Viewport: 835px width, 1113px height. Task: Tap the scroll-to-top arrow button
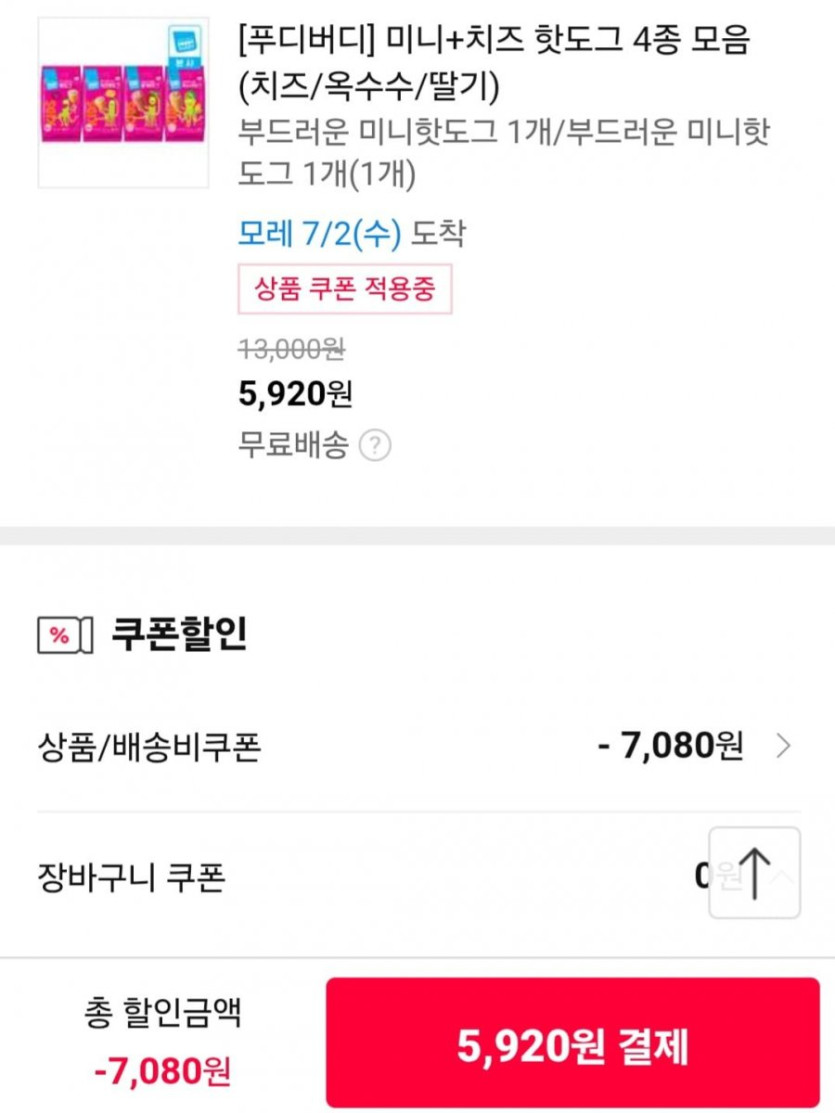754,873
